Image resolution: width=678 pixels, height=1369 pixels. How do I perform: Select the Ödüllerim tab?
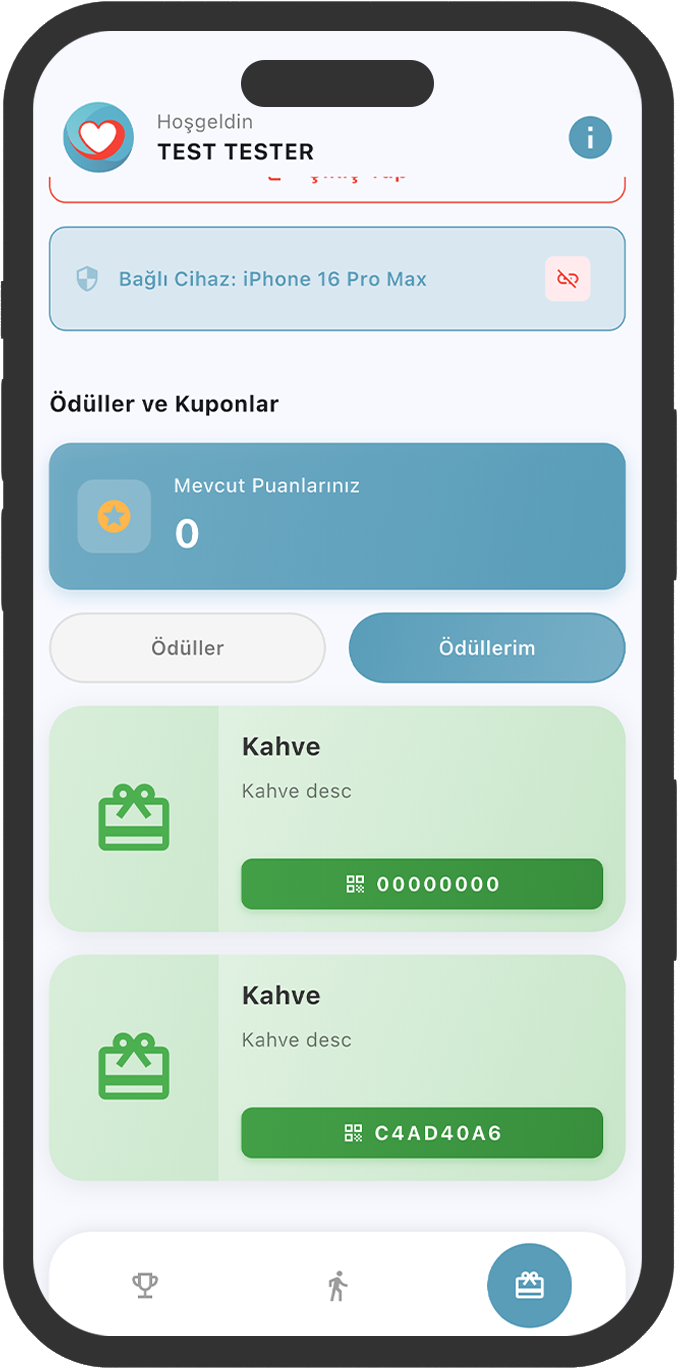pos(487,648)
